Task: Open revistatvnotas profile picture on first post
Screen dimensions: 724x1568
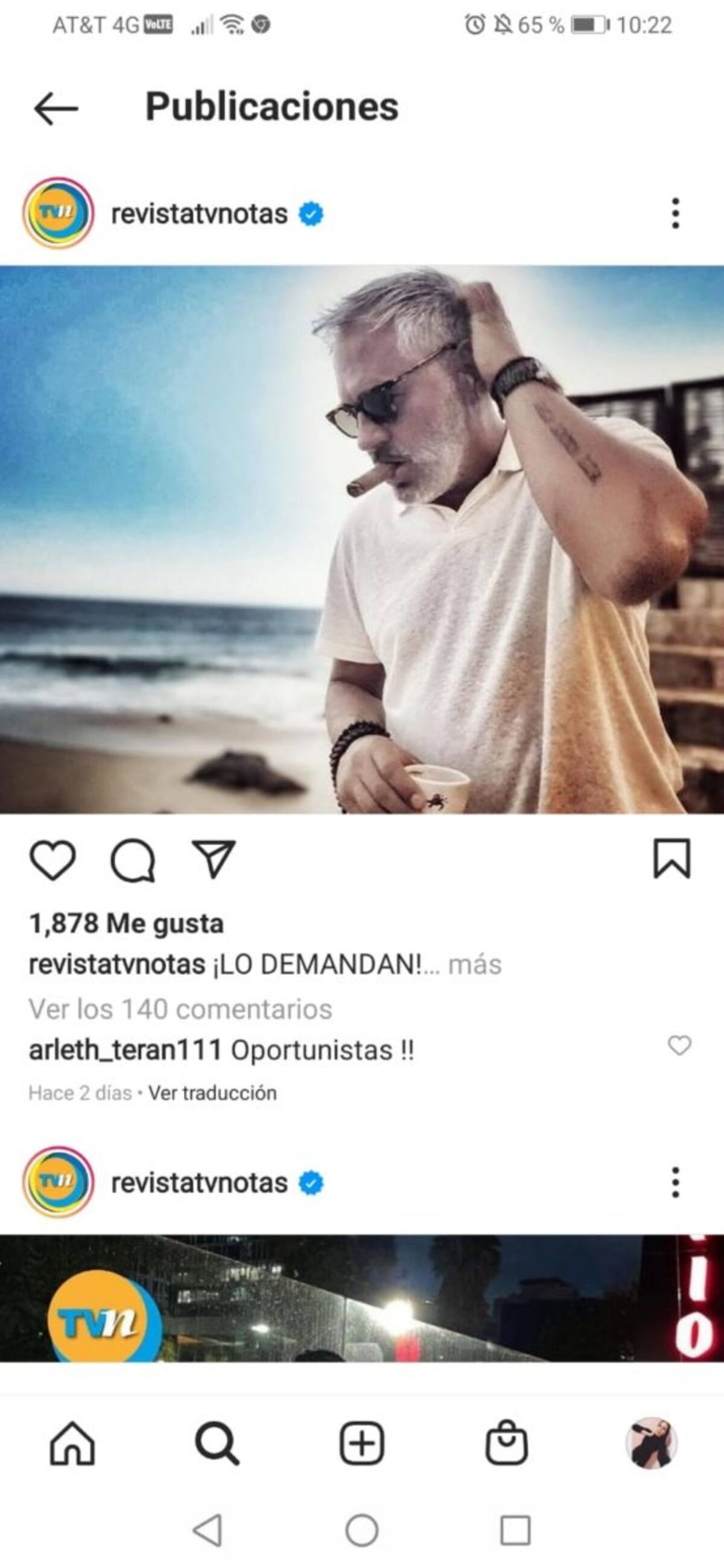Action: coord(58,214)
